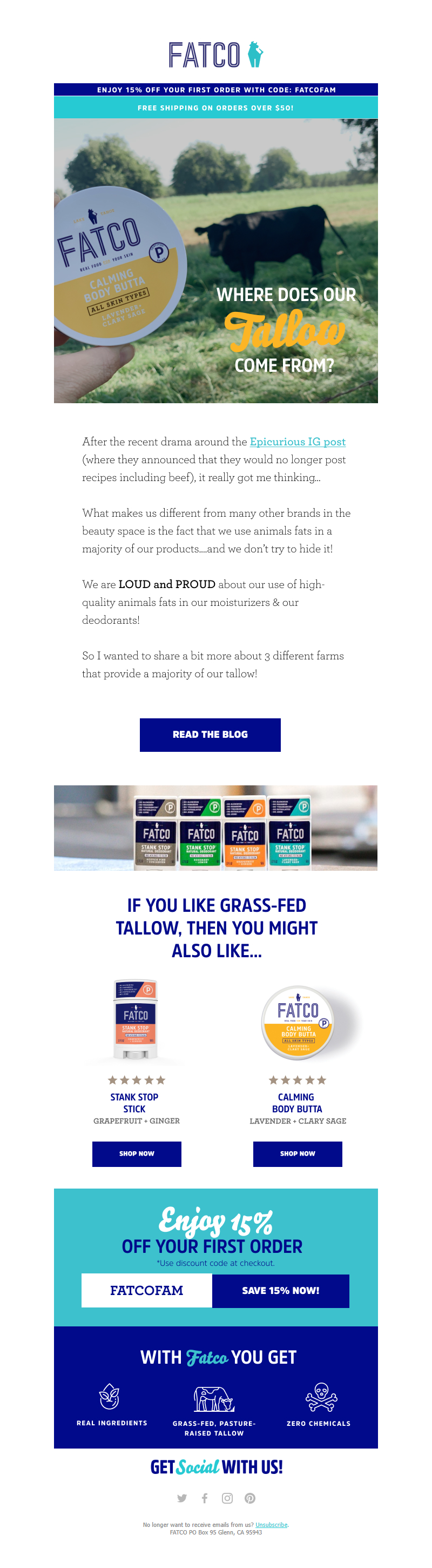This screenshot has width=432, height=1568.
Task: Tap SAVE 15% NOW! button
Action: pyautogui.click(x=280, y=1290)
